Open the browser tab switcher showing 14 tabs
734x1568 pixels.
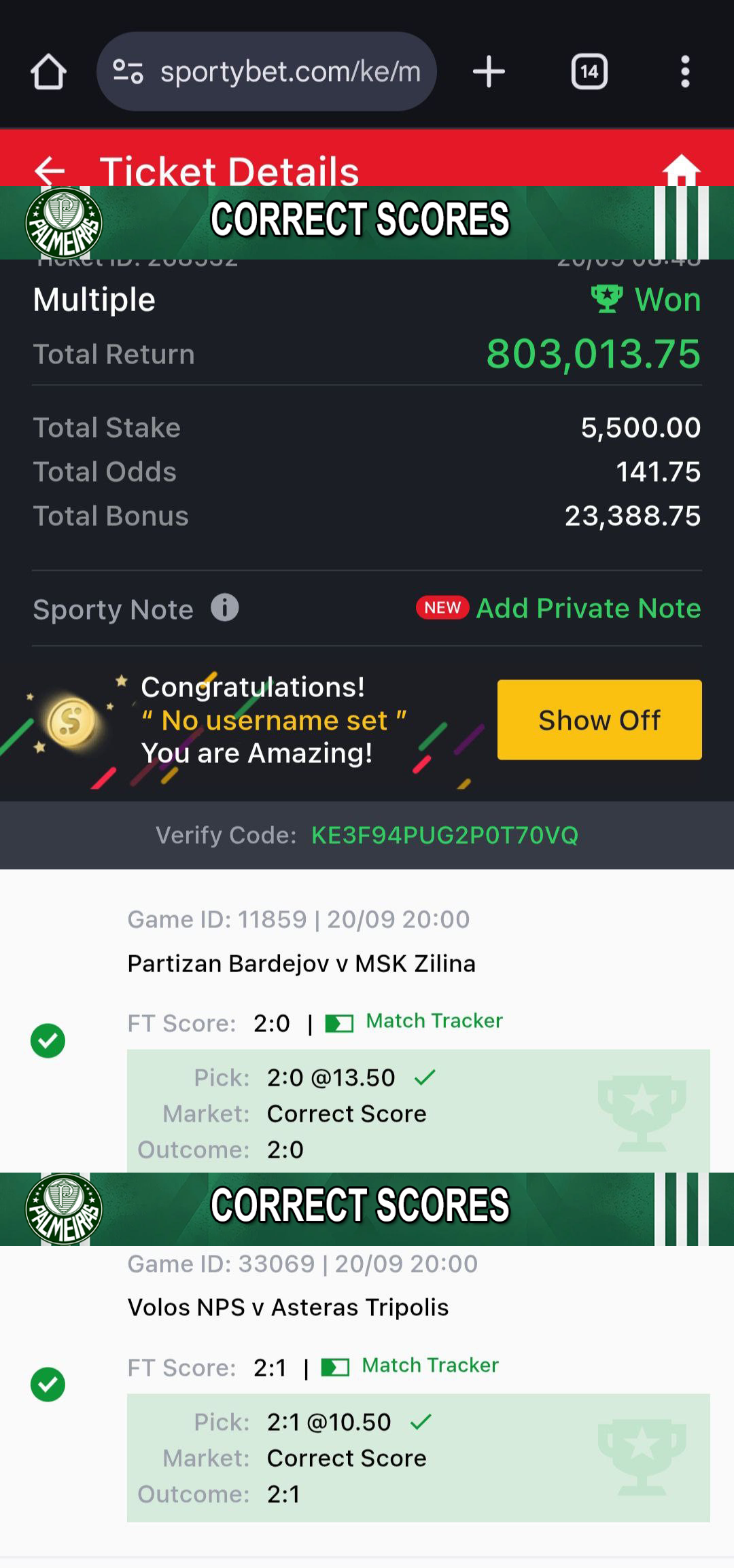pos(589,72)
